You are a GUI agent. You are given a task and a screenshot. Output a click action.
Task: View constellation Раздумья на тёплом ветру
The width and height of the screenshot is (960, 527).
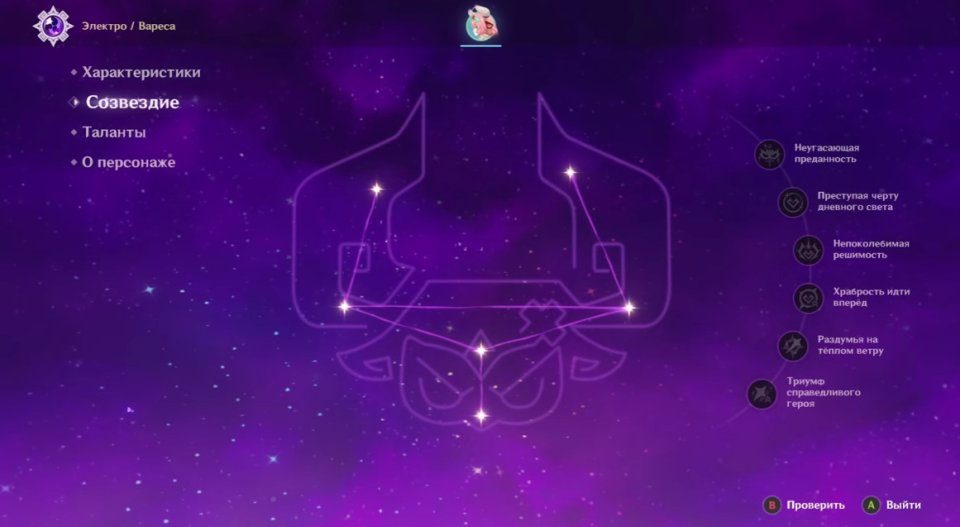(793, 345)
